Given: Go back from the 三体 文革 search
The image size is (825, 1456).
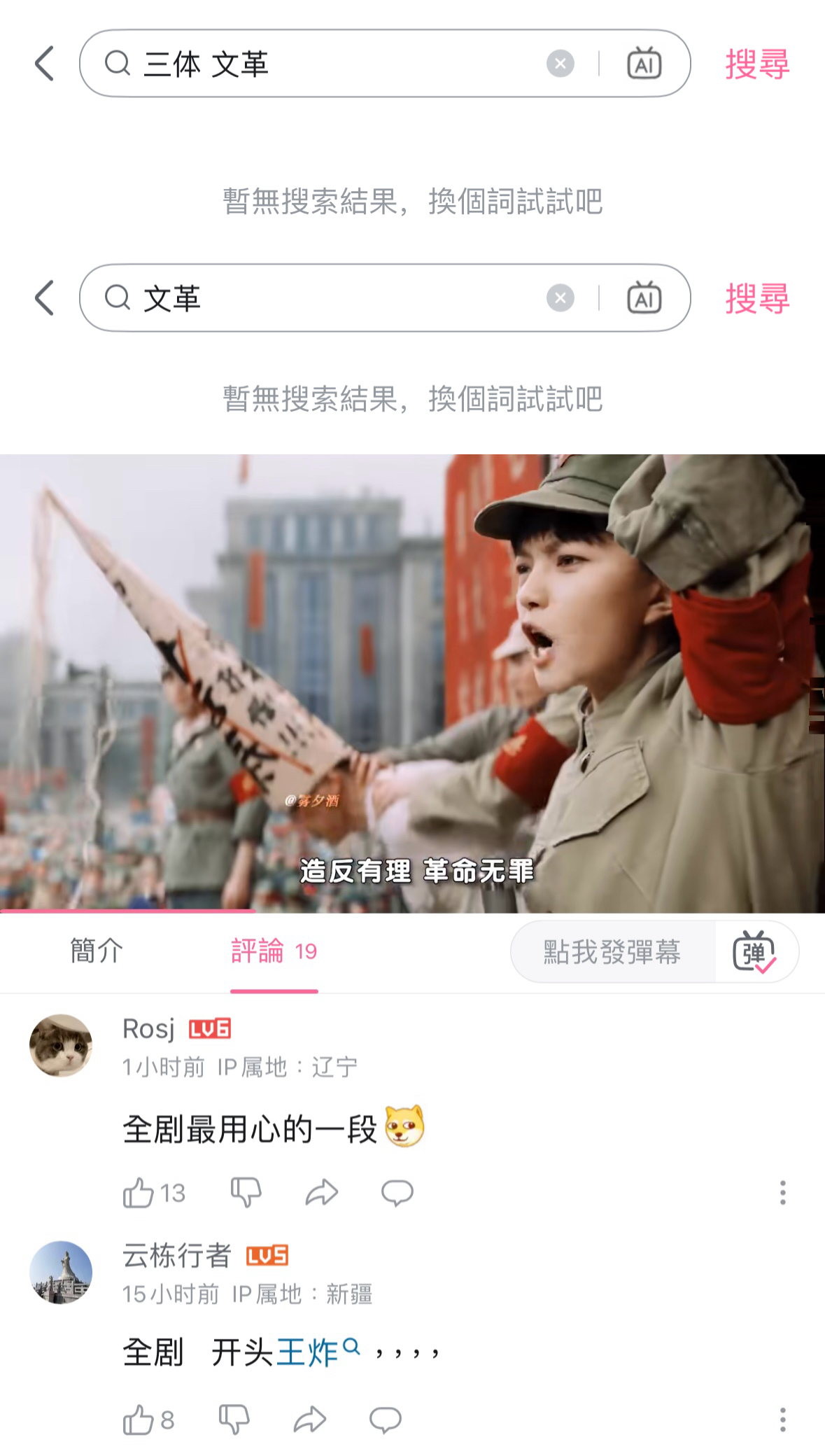Looking at the screenshot, I should tap(45, 64).
